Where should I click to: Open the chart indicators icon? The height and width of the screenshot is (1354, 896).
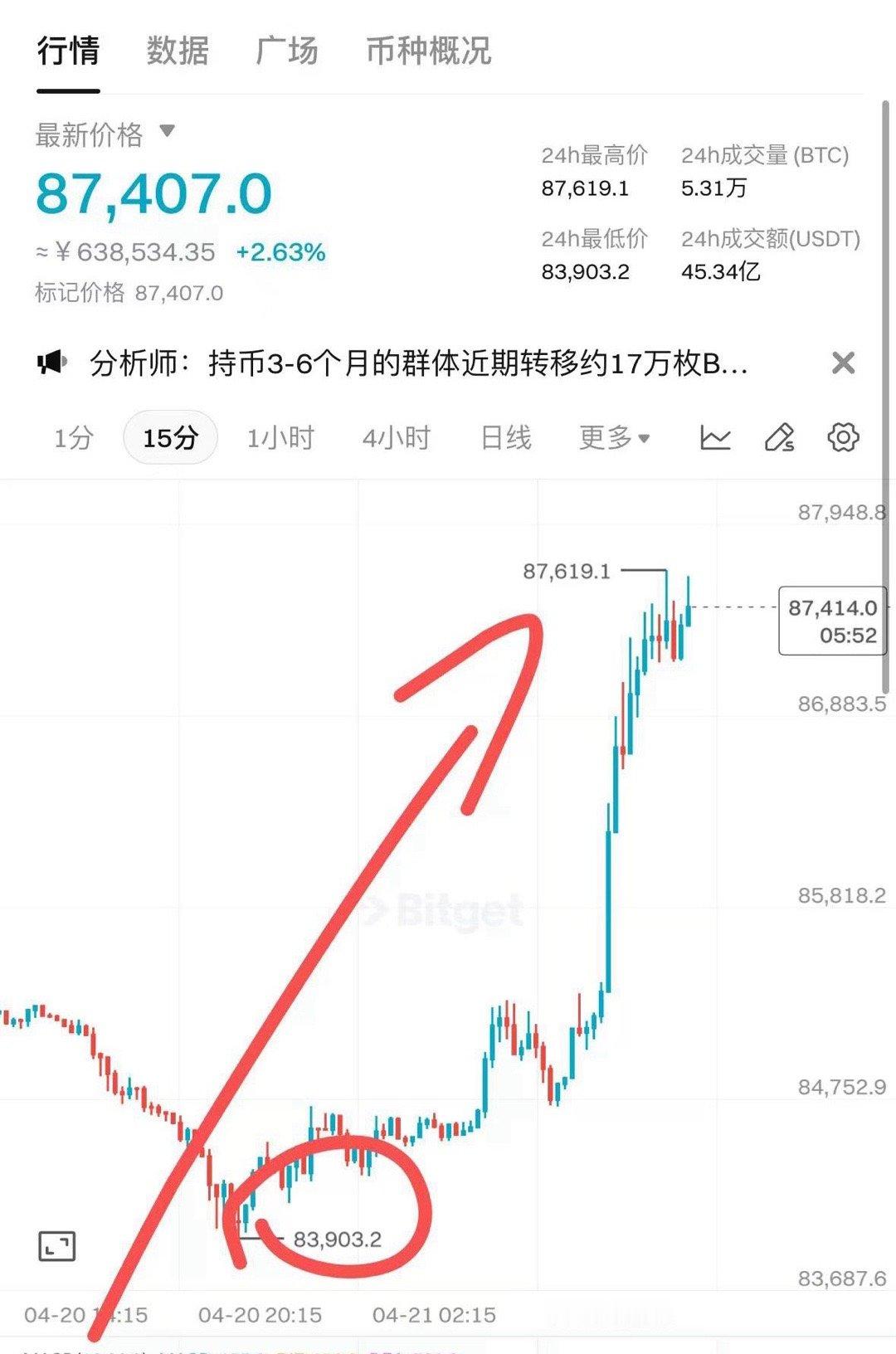point(715,437)
